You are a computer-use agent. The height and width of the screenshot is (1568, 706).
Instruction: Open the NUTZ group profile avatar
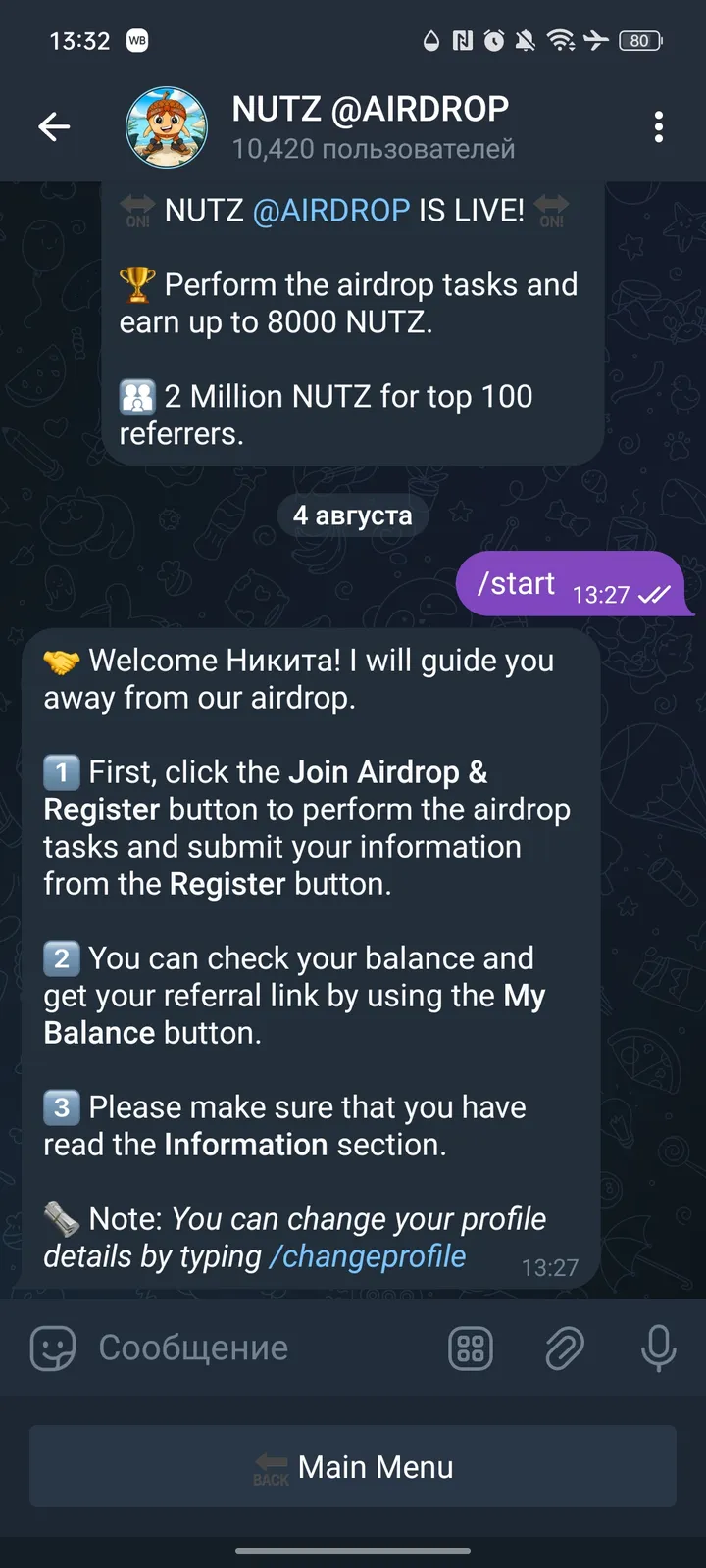[166, 126]
